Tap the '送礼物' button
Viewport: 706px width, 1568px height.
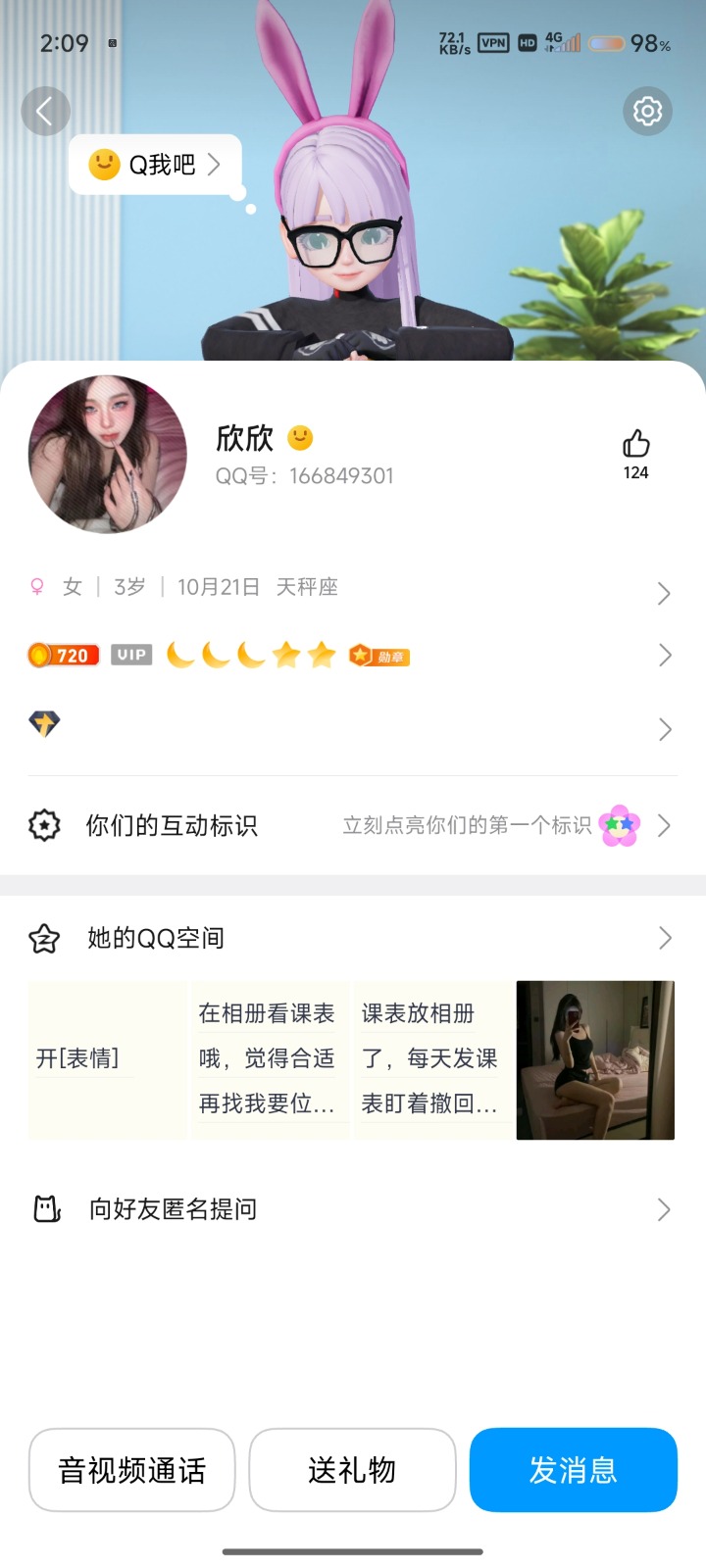(x=352, y=1470)
